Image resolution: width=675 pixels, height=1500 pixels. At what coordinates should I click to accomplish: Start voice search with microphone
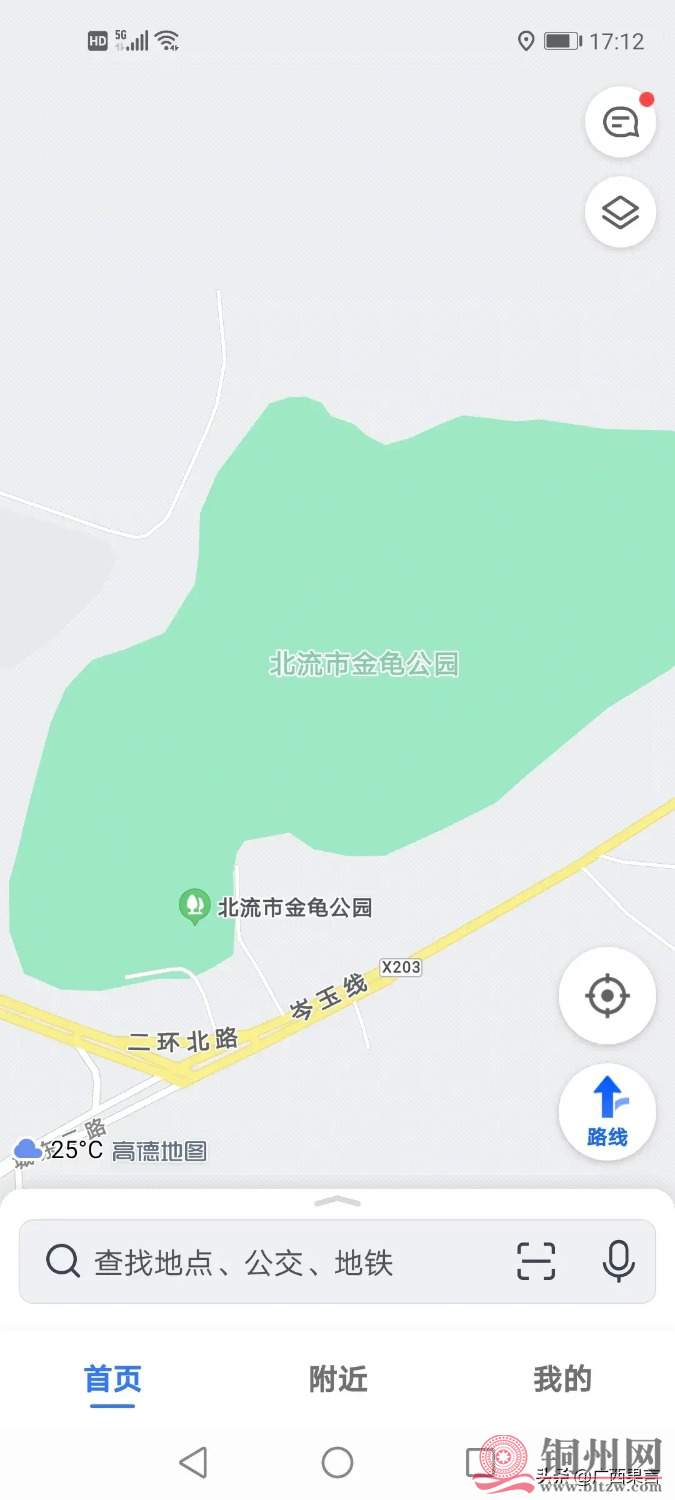619,1262
